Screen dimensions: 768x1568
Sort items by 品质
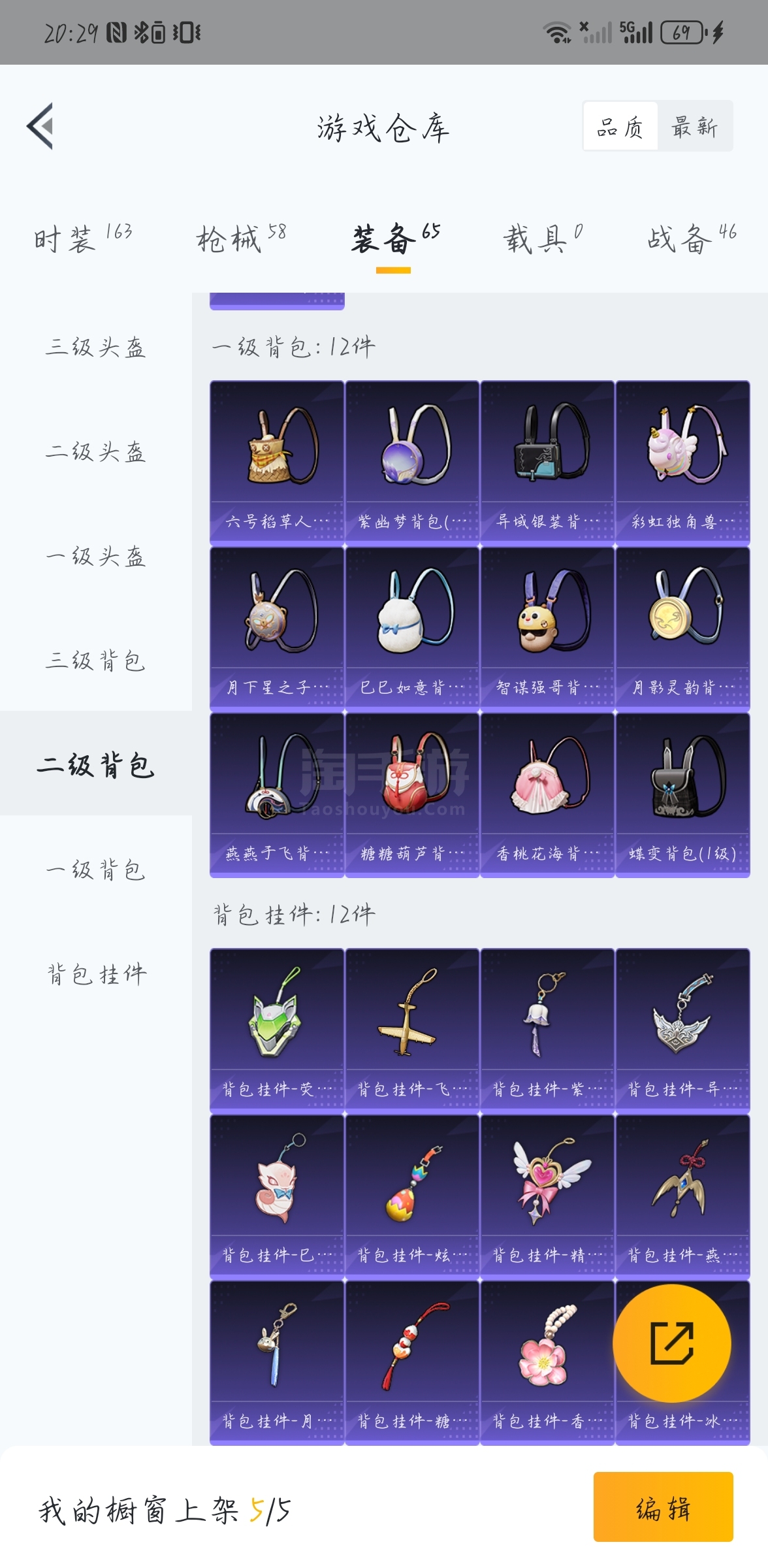pyautogui.click(x=620, y=127)
